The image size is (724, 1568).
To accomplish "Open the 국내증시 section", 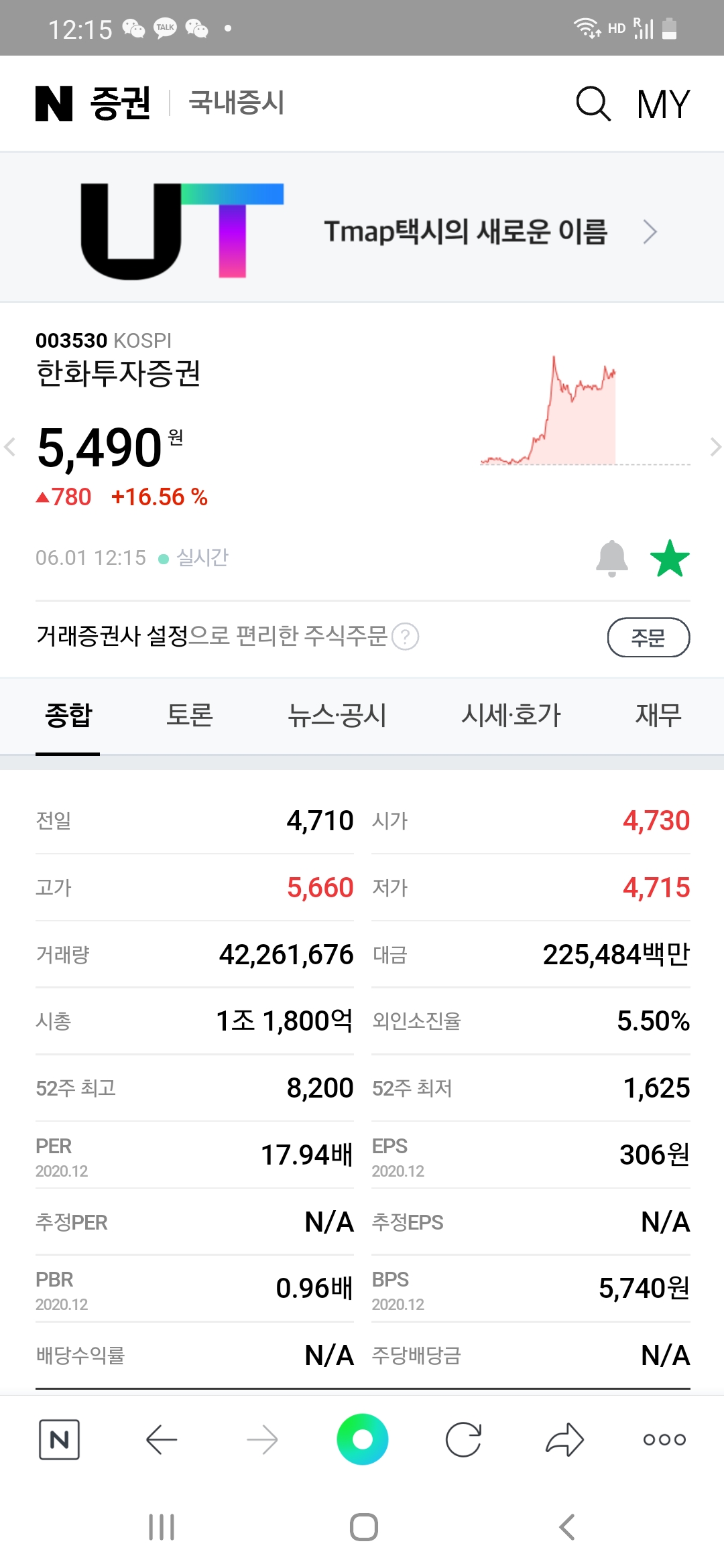I will [237, 103].
